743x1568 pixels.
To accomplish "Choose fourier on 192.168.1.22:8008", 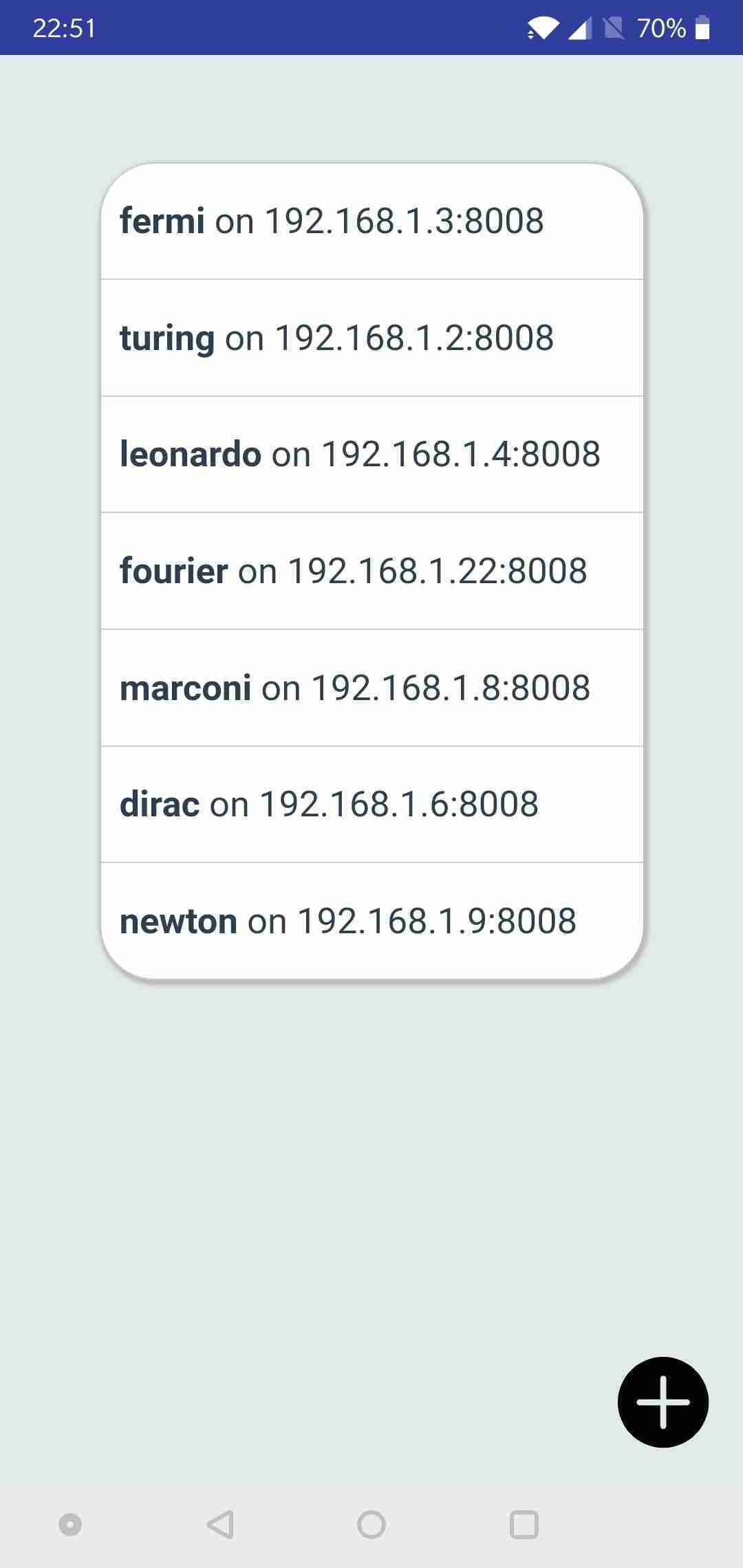I will (371, 571).
